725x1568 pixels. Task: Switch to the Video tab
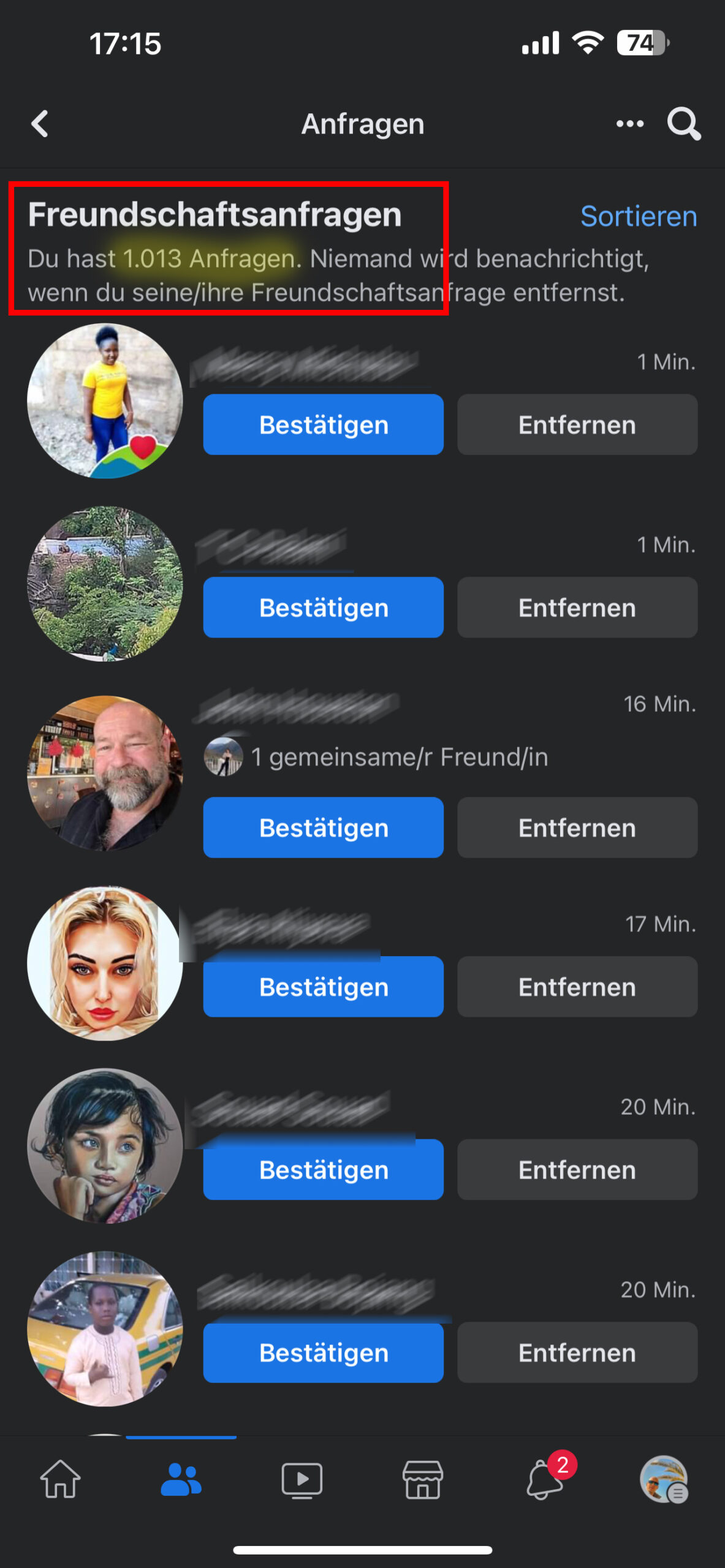point(302,1480)
